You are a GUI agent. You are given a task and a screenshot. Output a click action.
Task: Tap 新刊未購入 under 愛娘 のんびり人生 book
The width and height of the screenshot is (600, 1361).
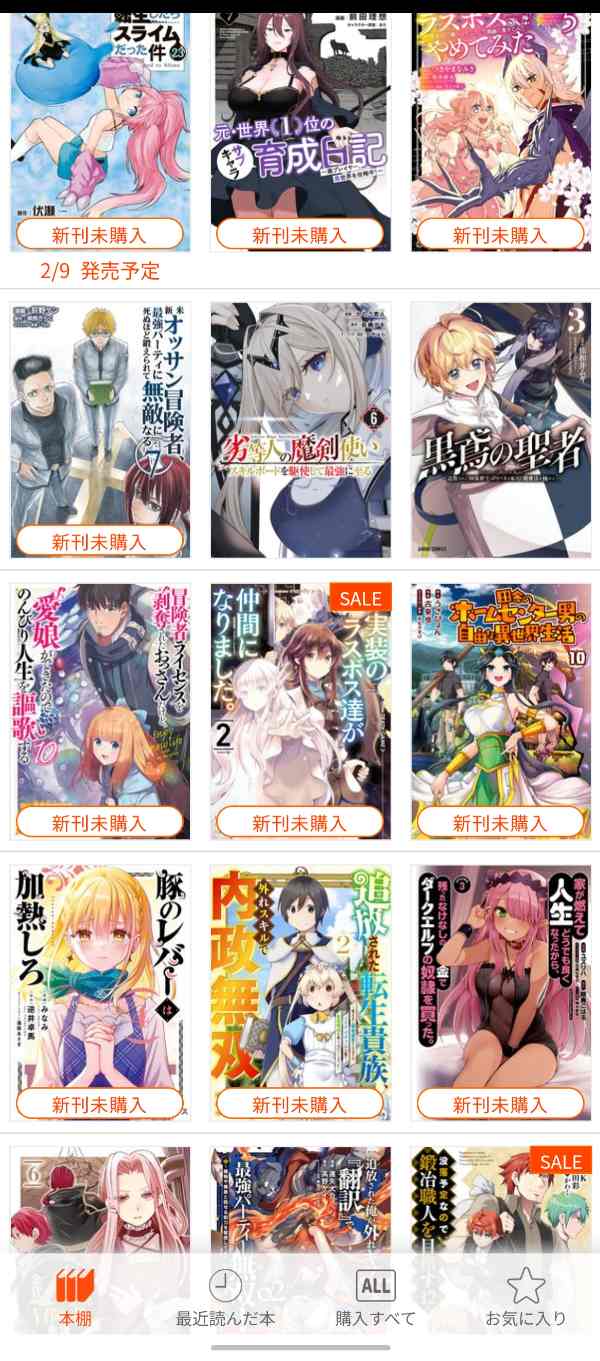(x=99, y=823)
